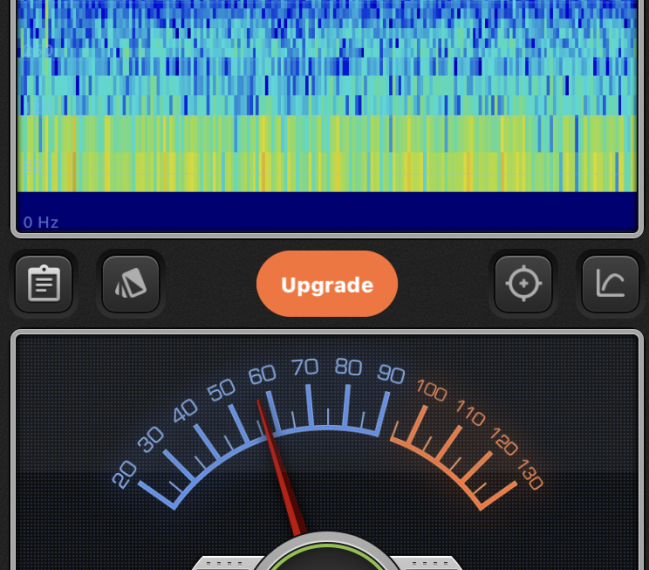Open the curve graph icon
The image size is (649, 570).
(610, 285)
